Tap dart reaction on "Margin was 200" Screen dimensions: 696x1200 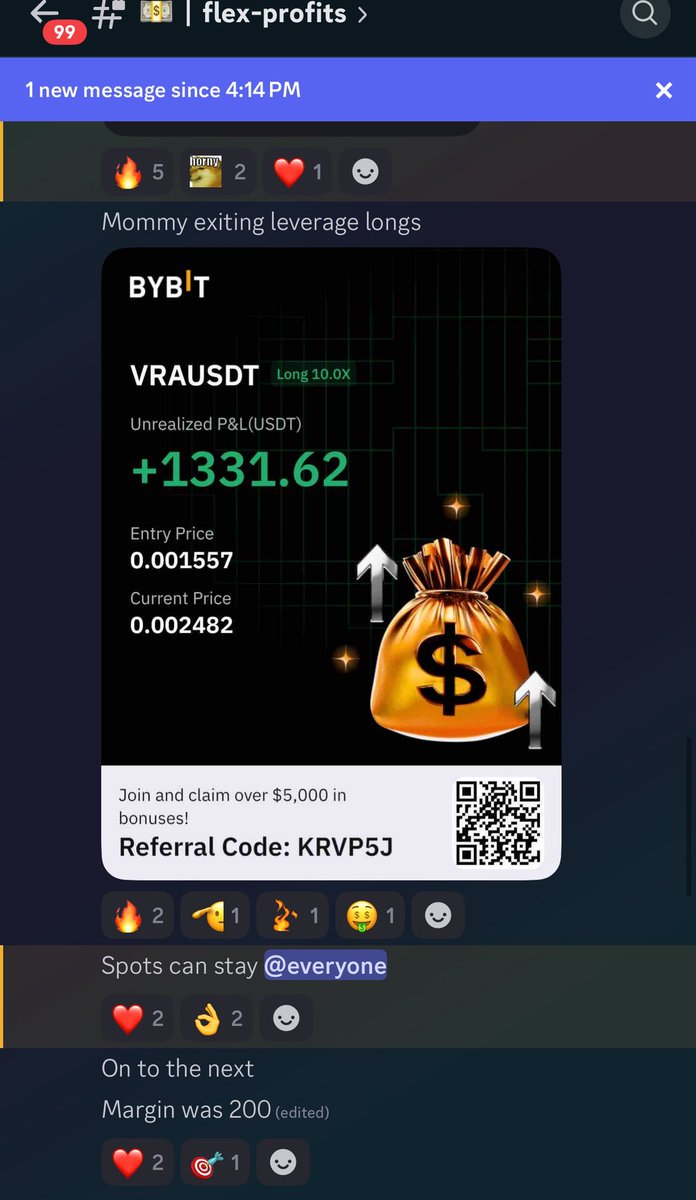214,1163
